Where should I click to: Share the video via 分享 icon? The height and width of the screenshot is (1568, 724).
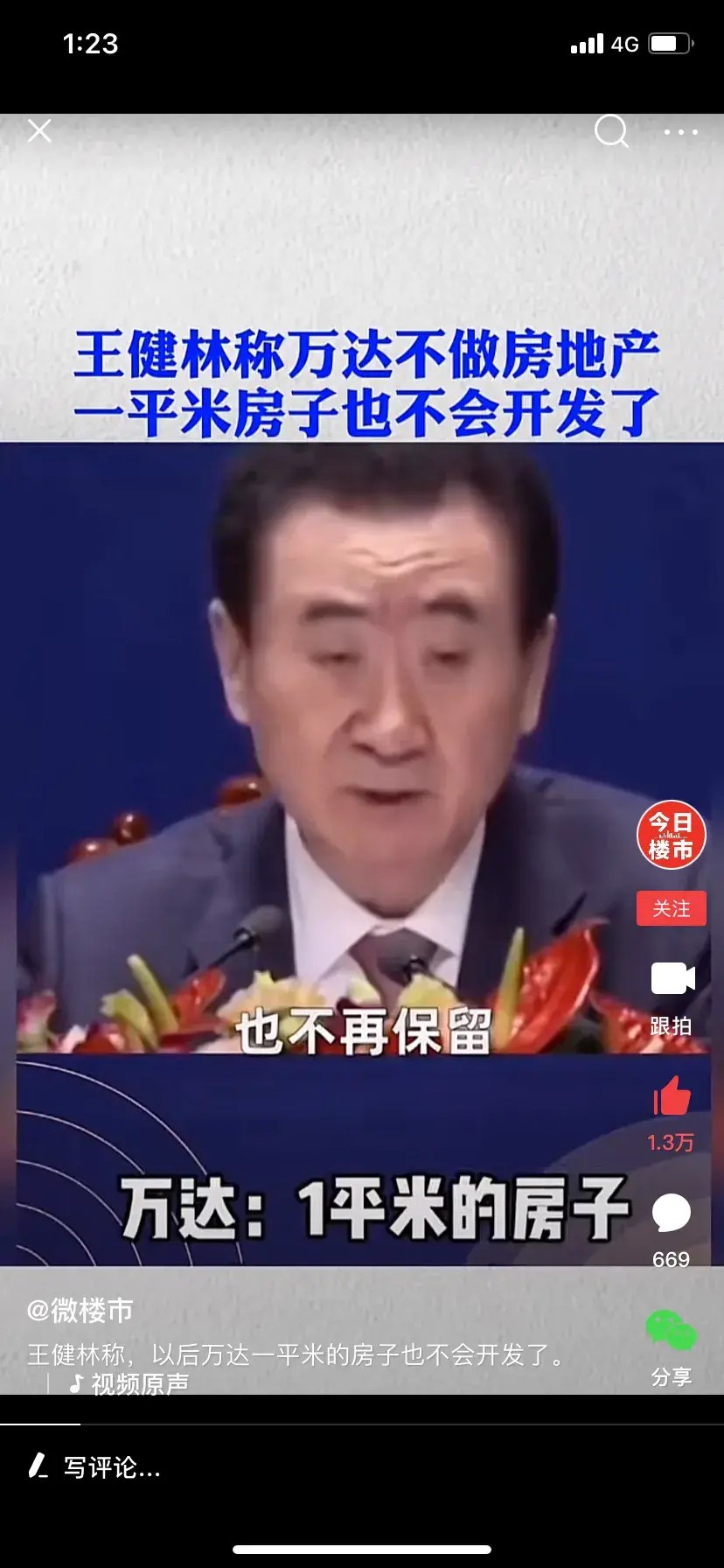[671, 1332]
